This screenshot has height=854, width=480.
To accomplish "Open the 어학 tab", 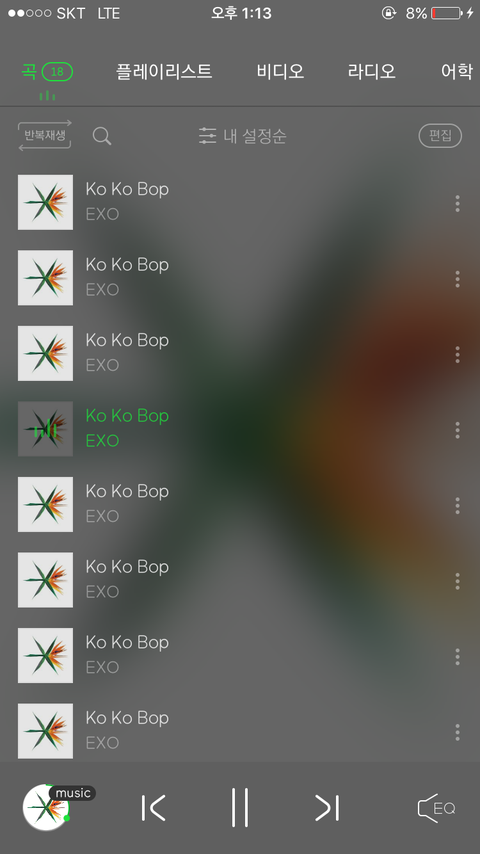I will point(457,71).
